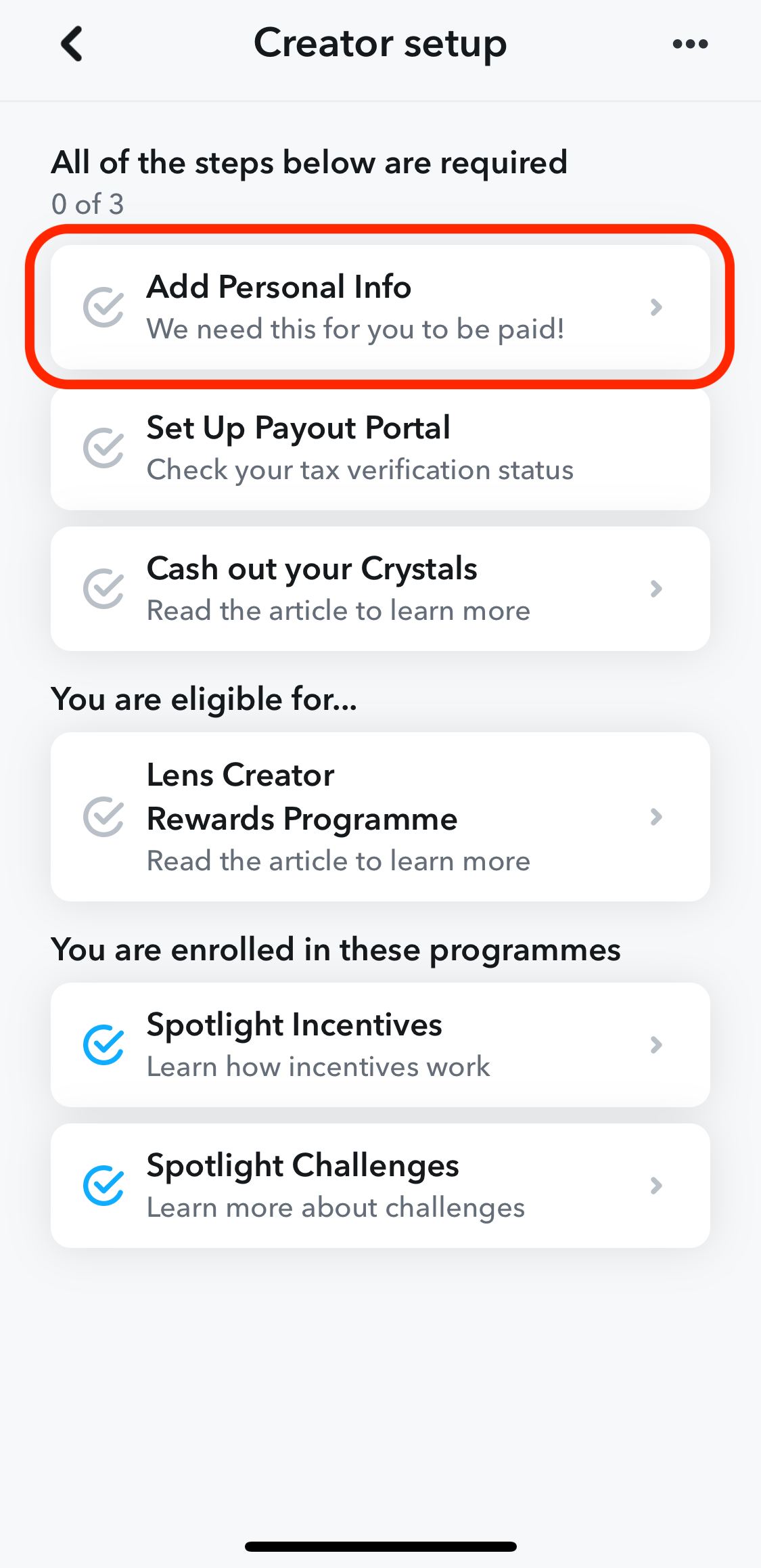
Task: Open the Set Up Payout Portal card
Action: 380,447
